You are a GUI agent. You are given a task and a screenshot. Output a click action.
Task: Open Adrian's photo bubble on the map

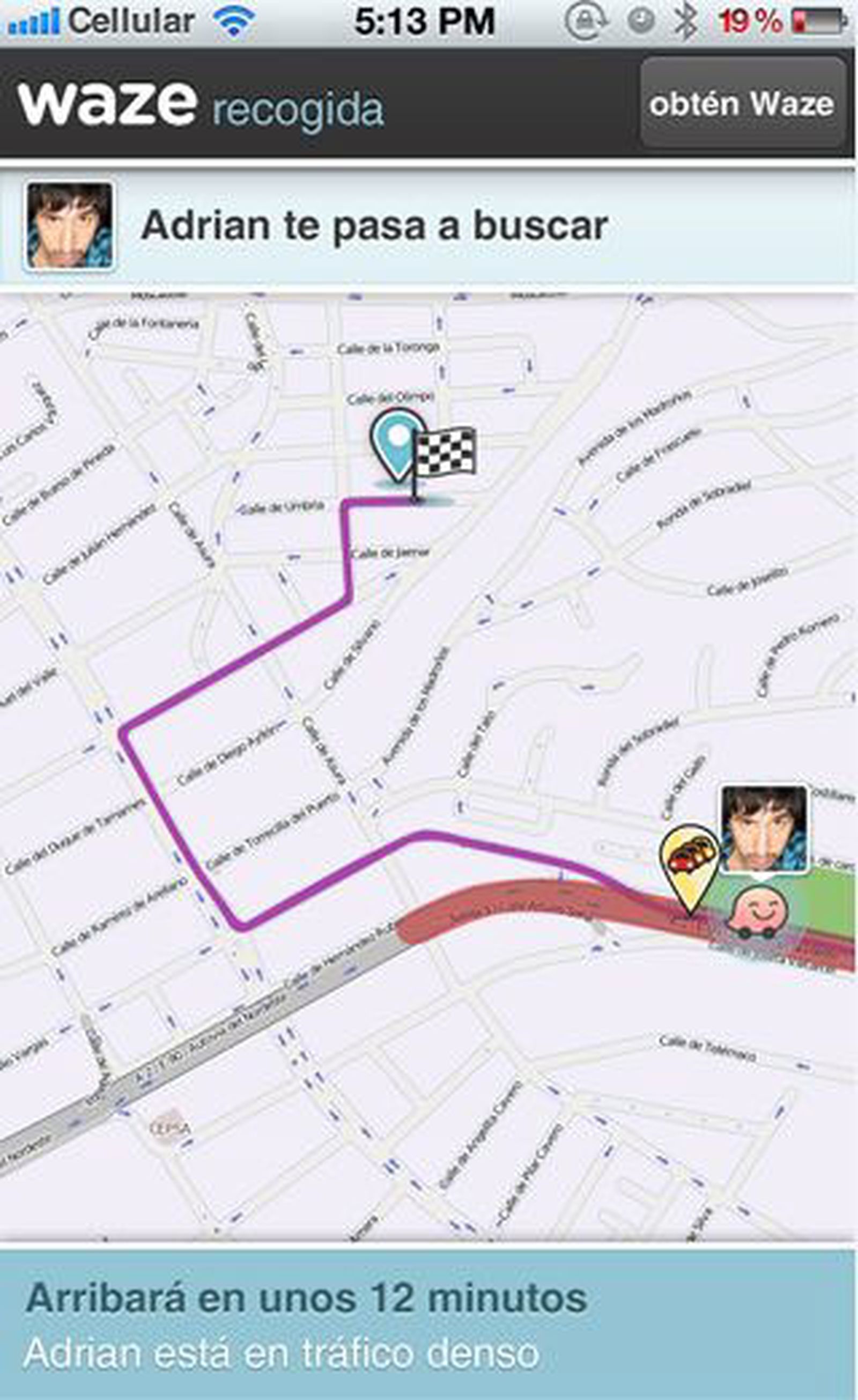pyautogui.click(x=764, y=828)
